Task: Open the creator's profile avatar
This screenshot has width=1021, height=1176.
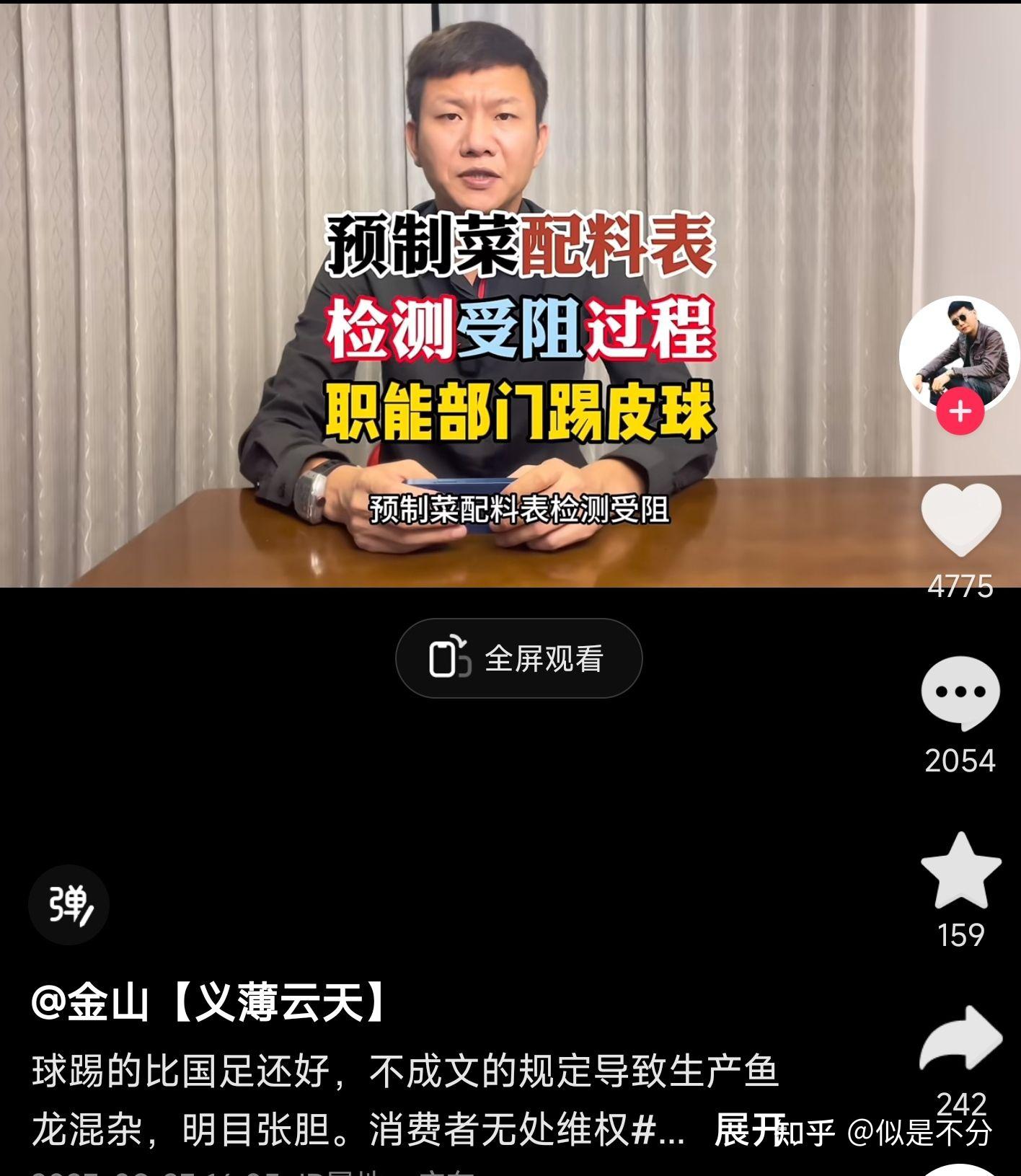Action: [960, 350]
